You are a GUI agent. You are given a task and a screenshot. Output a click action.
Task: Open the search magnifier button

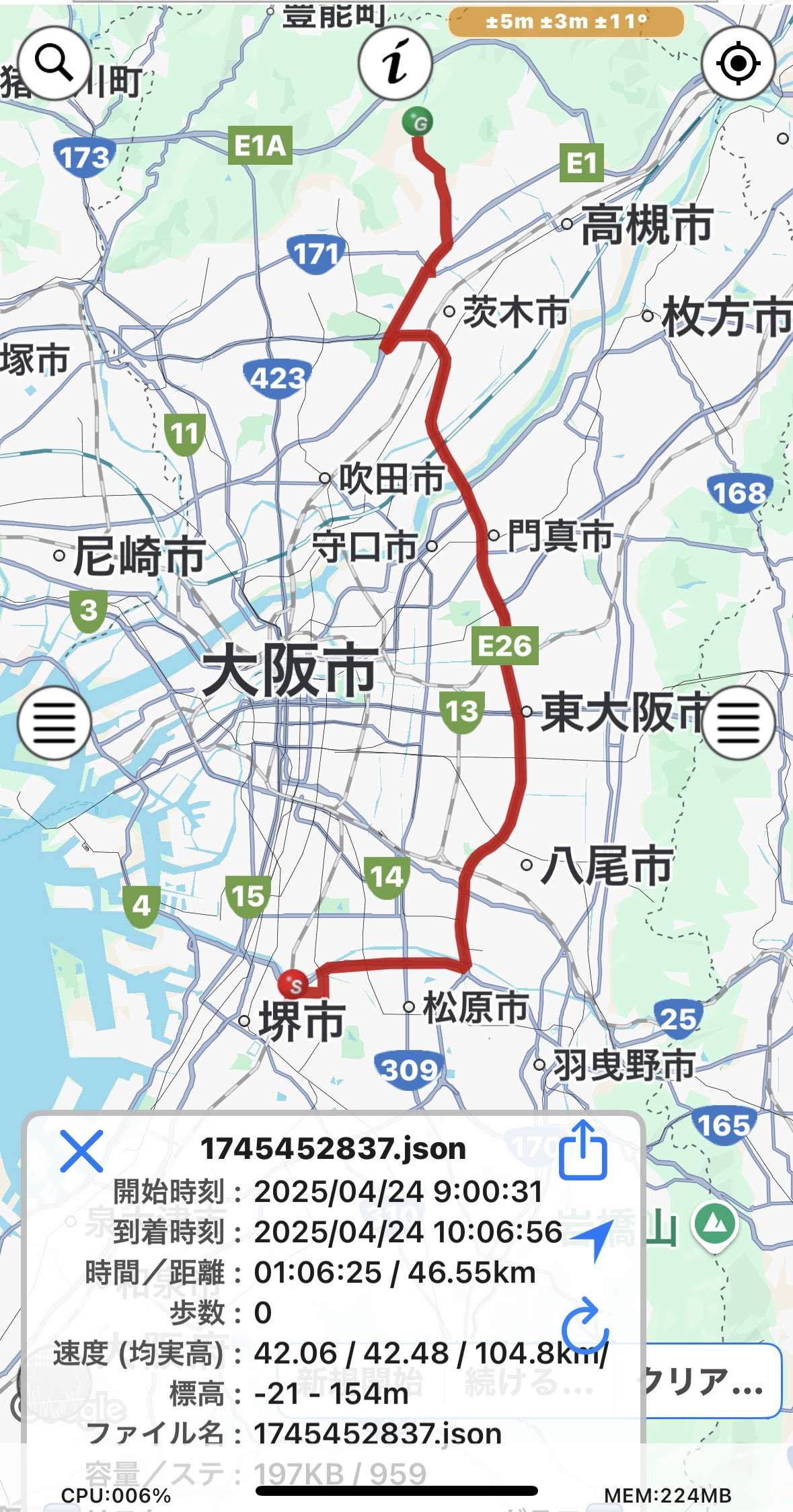[54, 63]
